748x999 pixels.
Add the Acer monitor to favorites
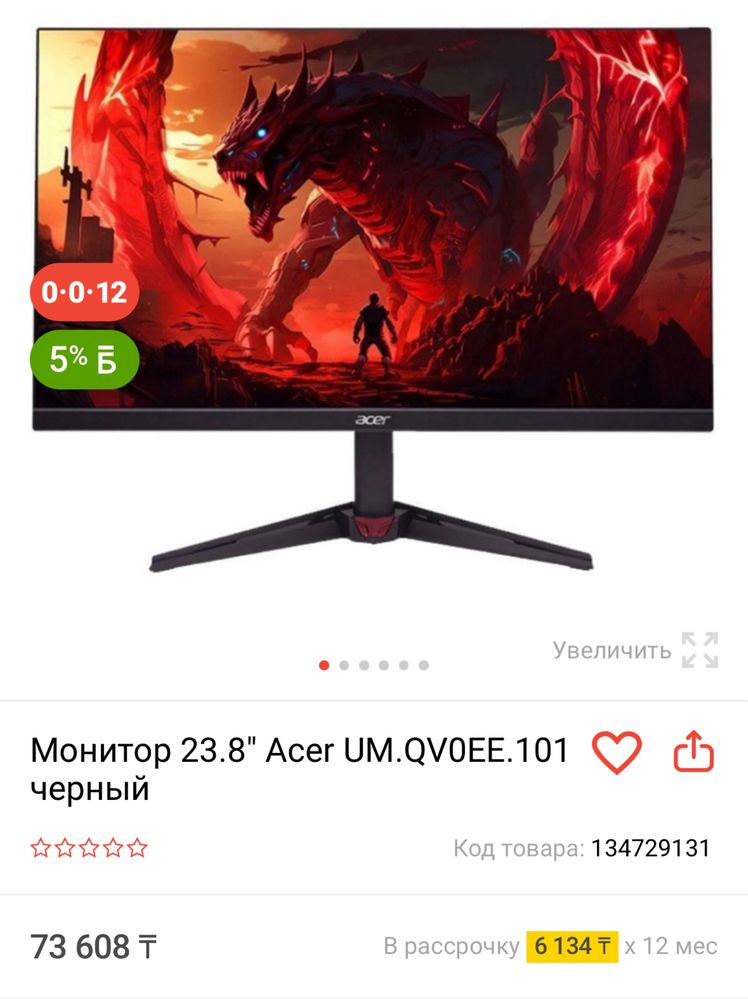(617, 752)
